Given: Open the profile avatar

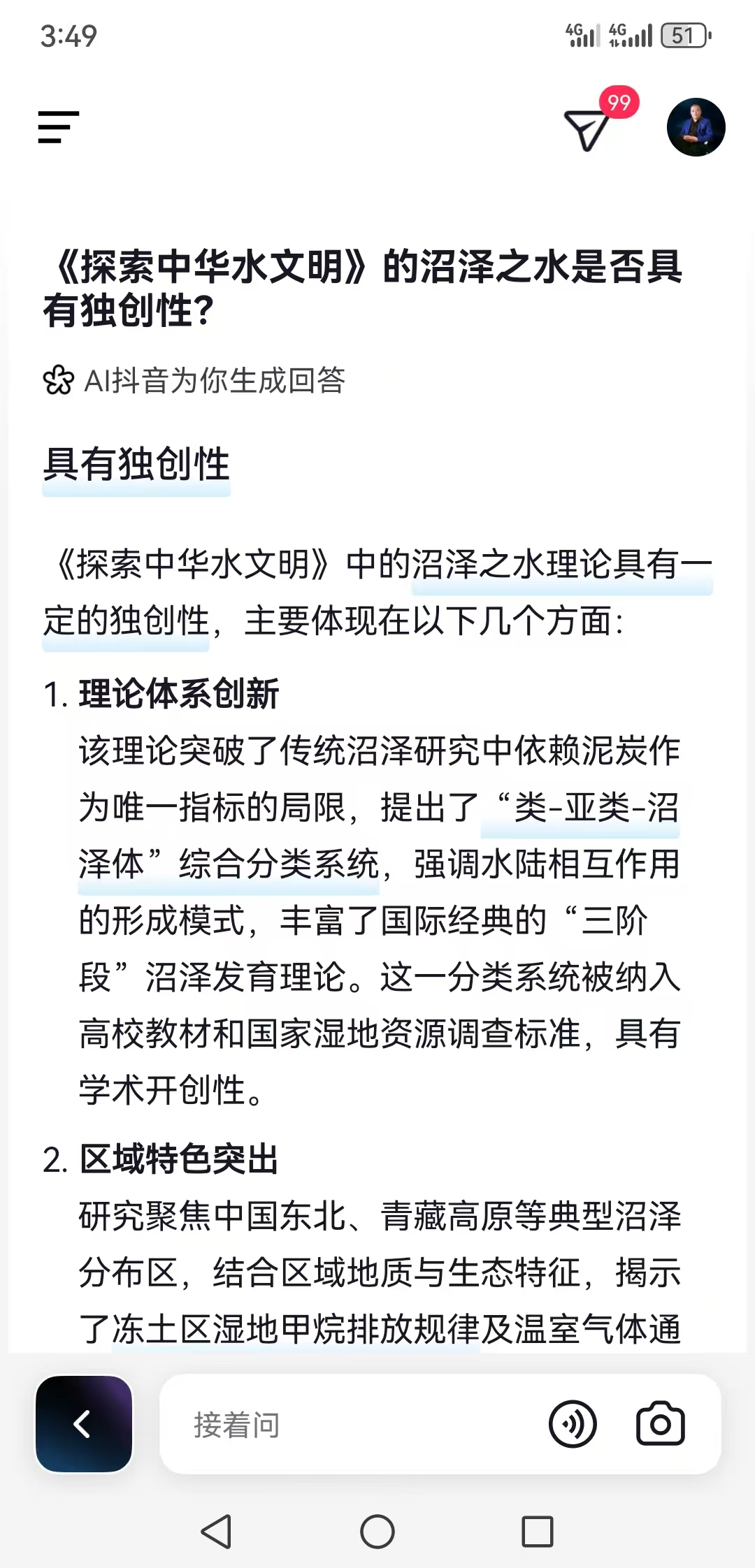Looking at the screenshot, I should point(696,127).
